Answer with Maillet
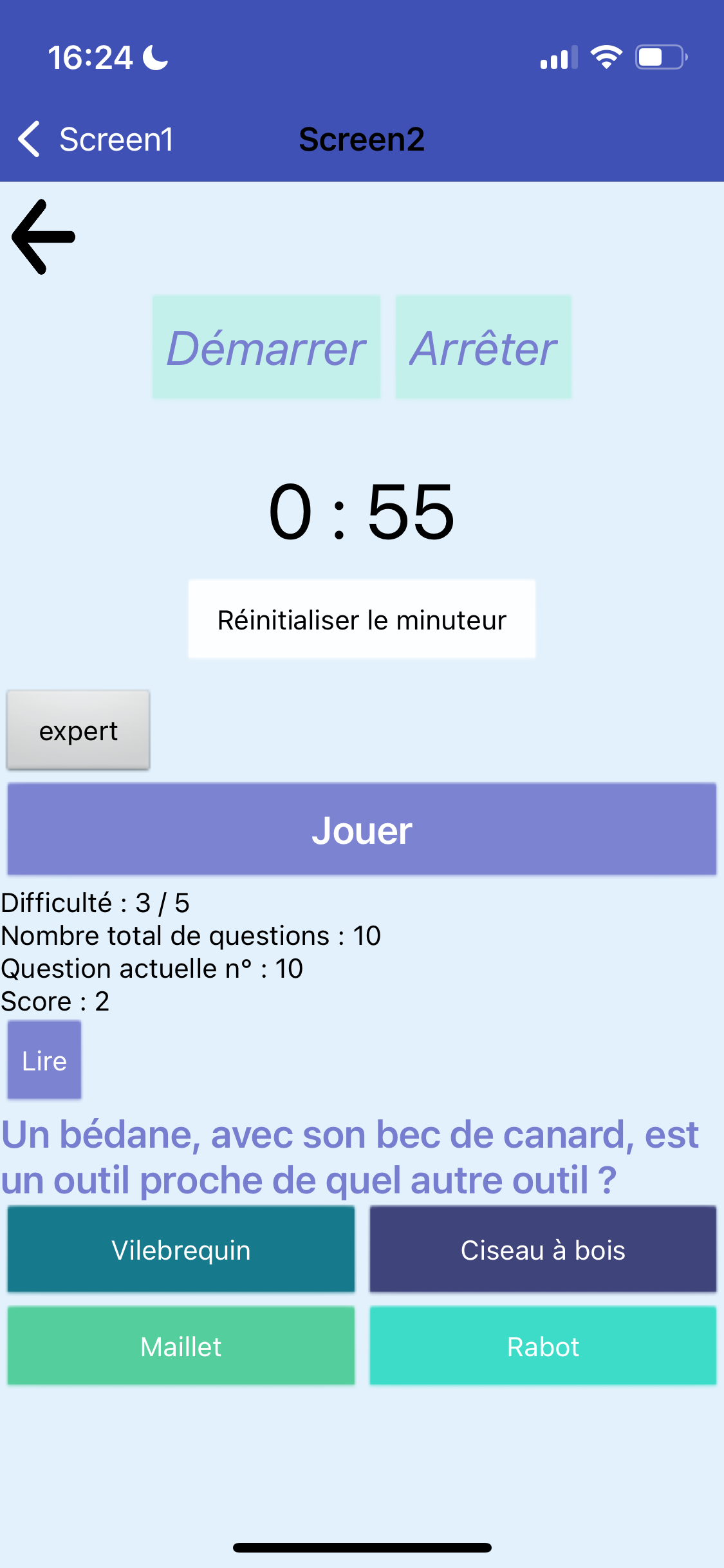 pos(181,1346)
